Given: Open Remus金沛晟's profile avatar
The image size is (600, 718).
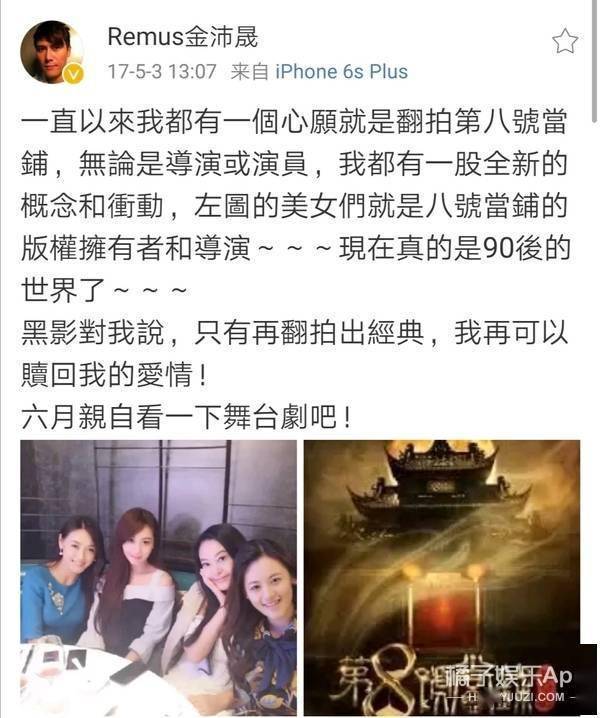Looking at the screenshot, I should 52,51.
